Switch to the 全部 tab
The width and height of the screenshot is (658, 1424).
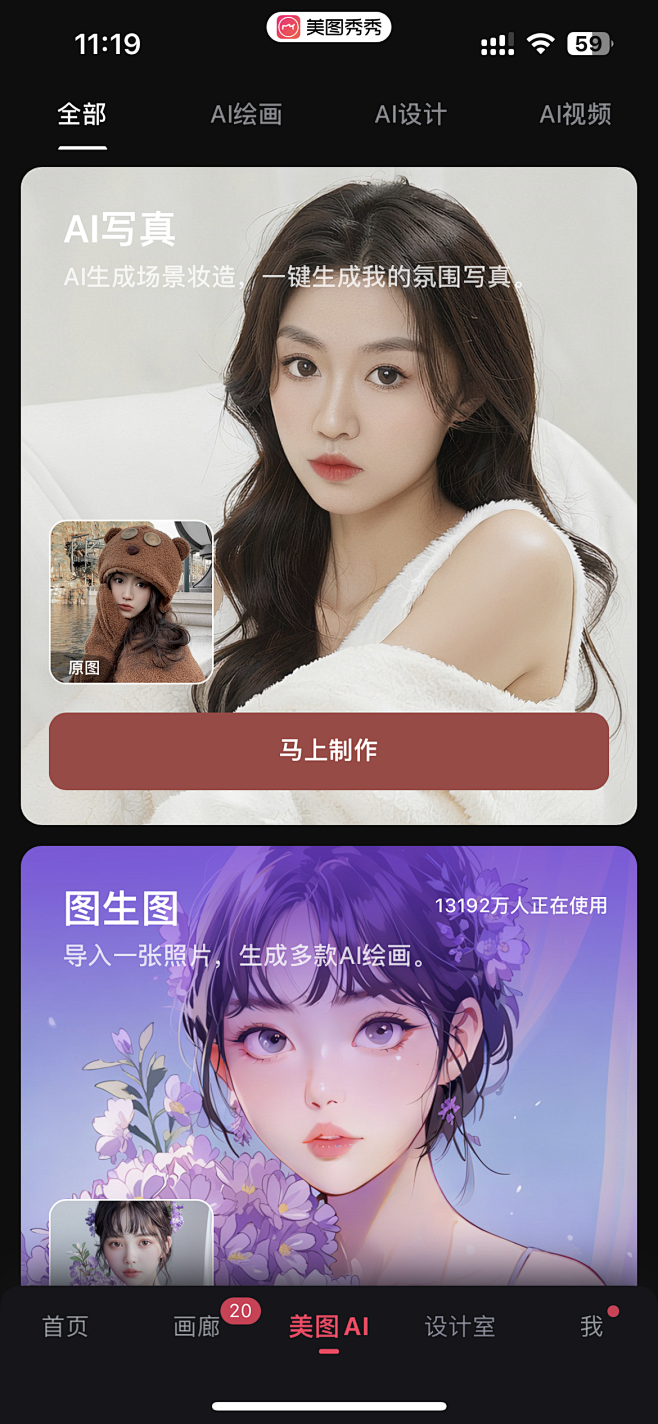pos(82,115)
